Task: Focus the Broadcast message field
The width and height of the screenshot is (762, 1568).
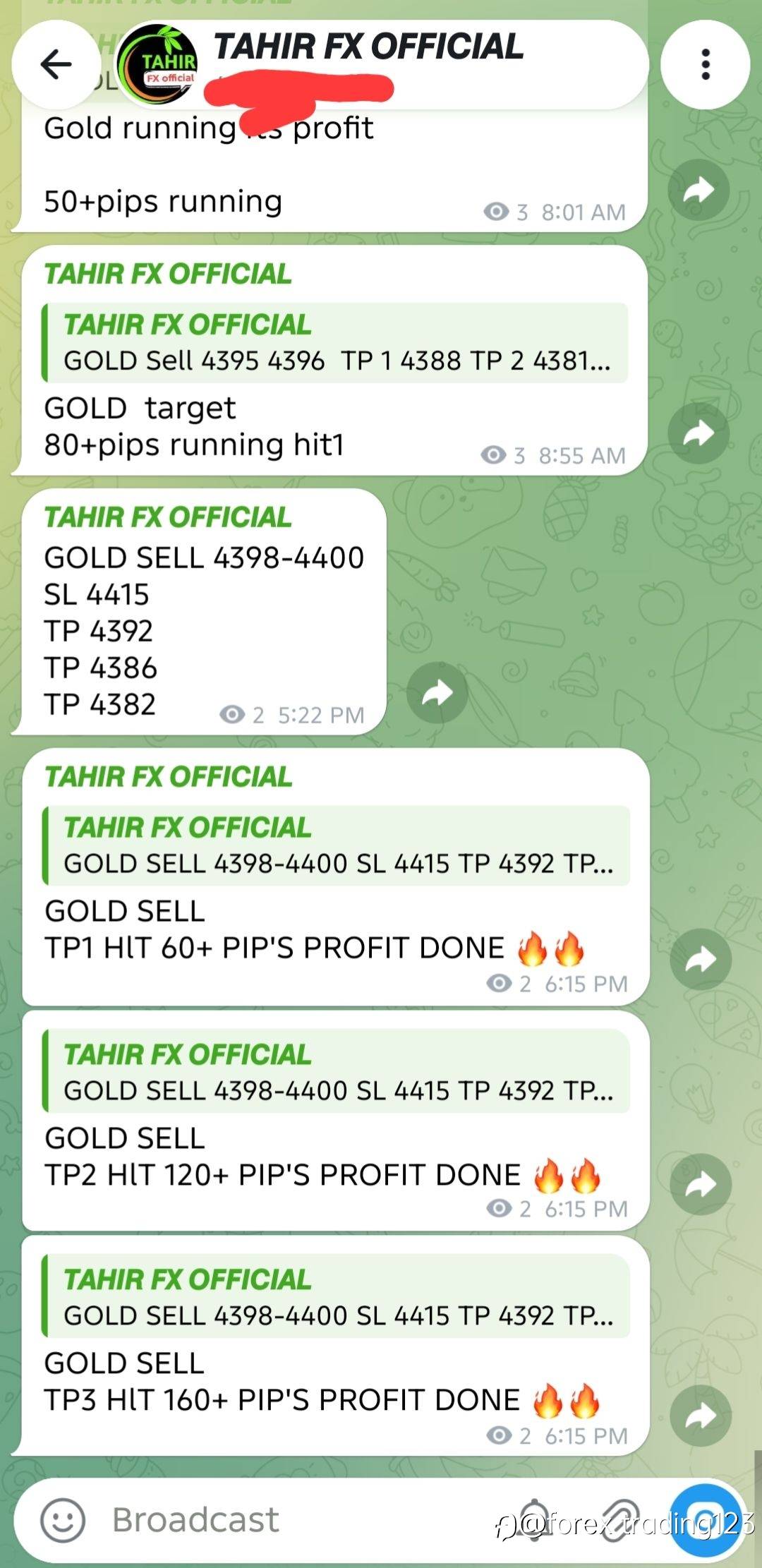Action: pos(296,1520)
